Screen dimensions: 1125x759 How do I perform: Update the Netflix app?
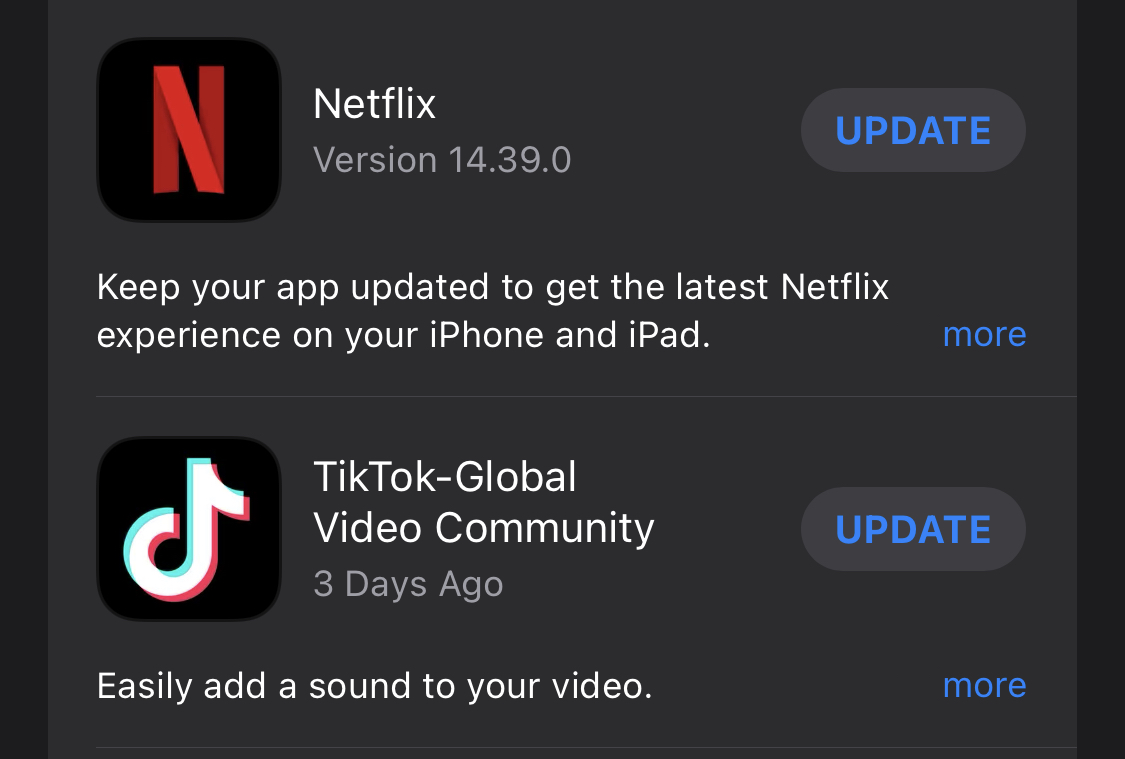pos(913,131)
